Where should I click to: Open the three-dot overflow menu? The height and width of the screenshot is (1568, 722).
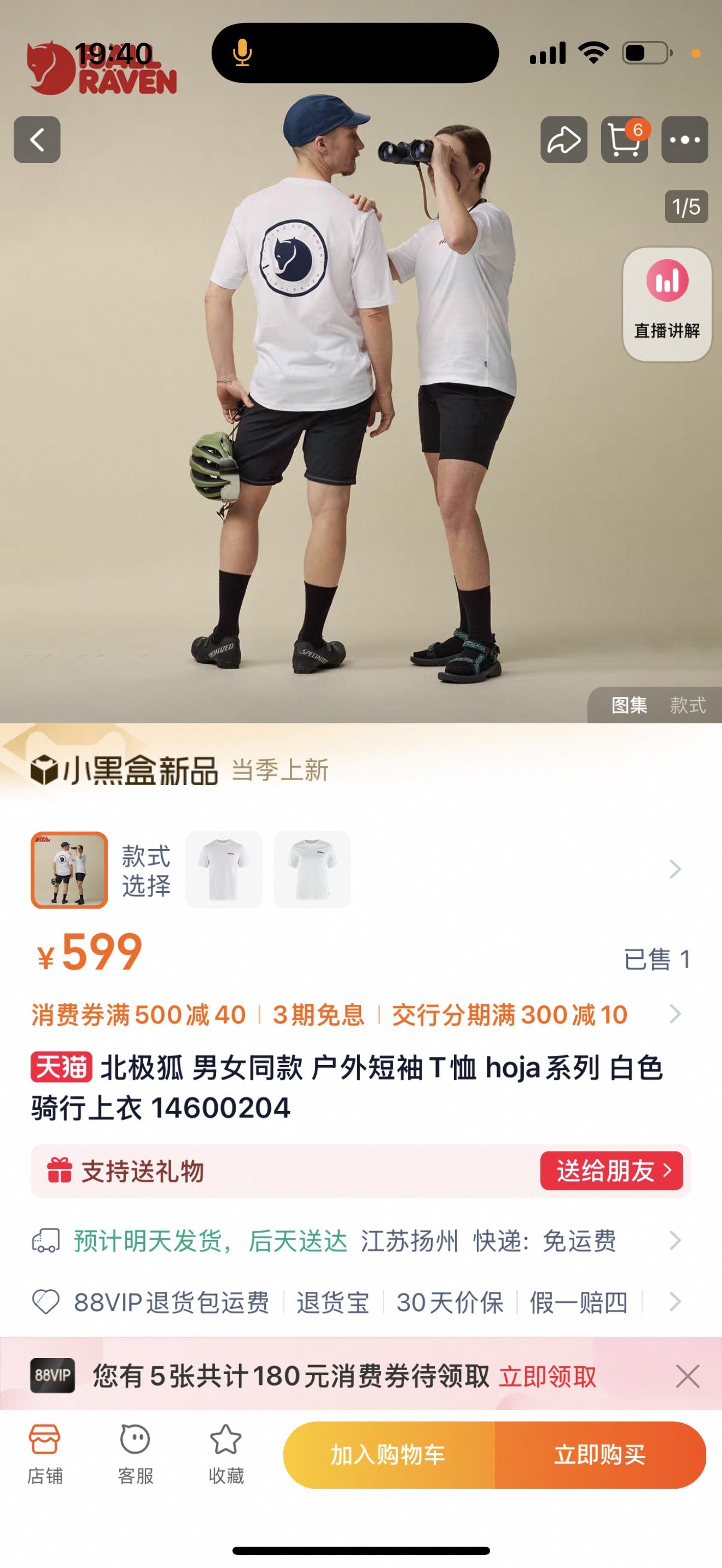[x=684, y=139]
